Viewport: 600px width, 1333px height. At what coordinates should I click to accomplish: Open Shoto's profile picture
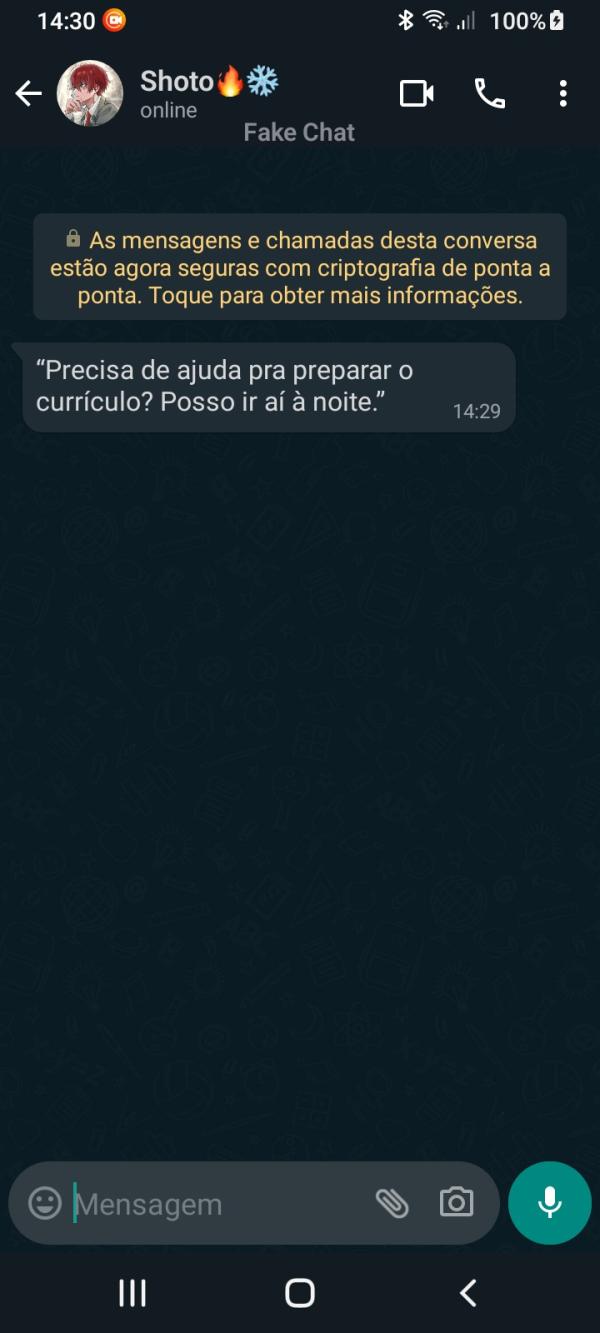pyautogui.click(x=90, y=94)
